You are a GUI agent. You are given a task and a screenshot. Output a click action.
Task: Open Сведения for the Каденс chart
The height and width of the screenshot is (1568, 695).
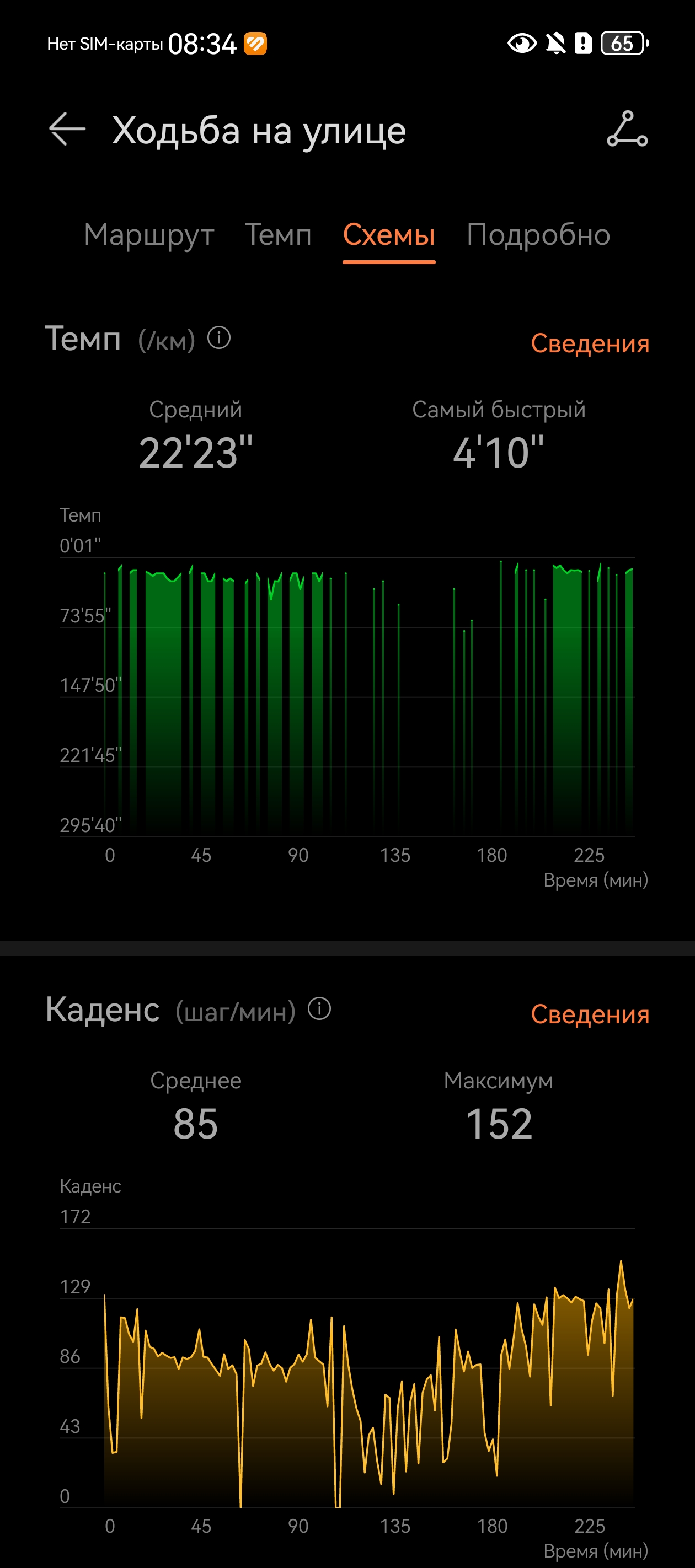589,1014
